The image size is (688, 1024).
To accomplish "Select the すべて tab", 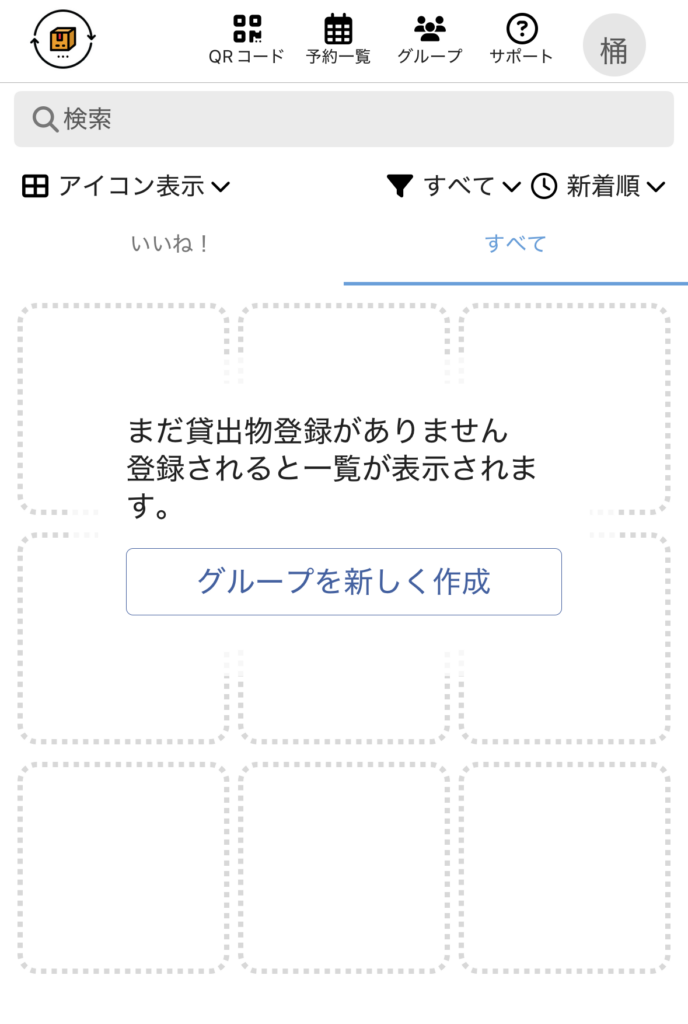I will [515, 243].
